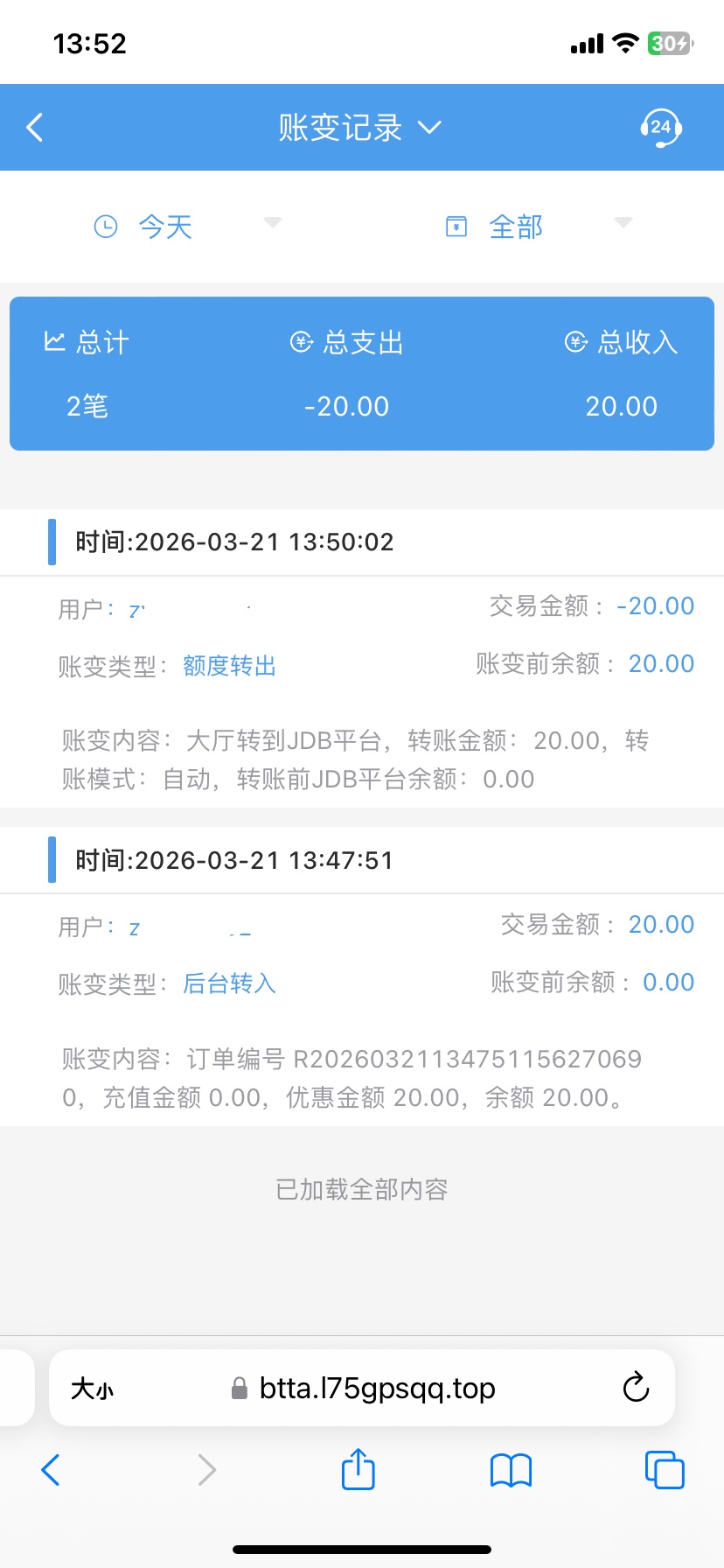Open Safari page size 大小 menu
Image resolution: width=724 pixels, height=1568 pixels.
pos(93,1389)
